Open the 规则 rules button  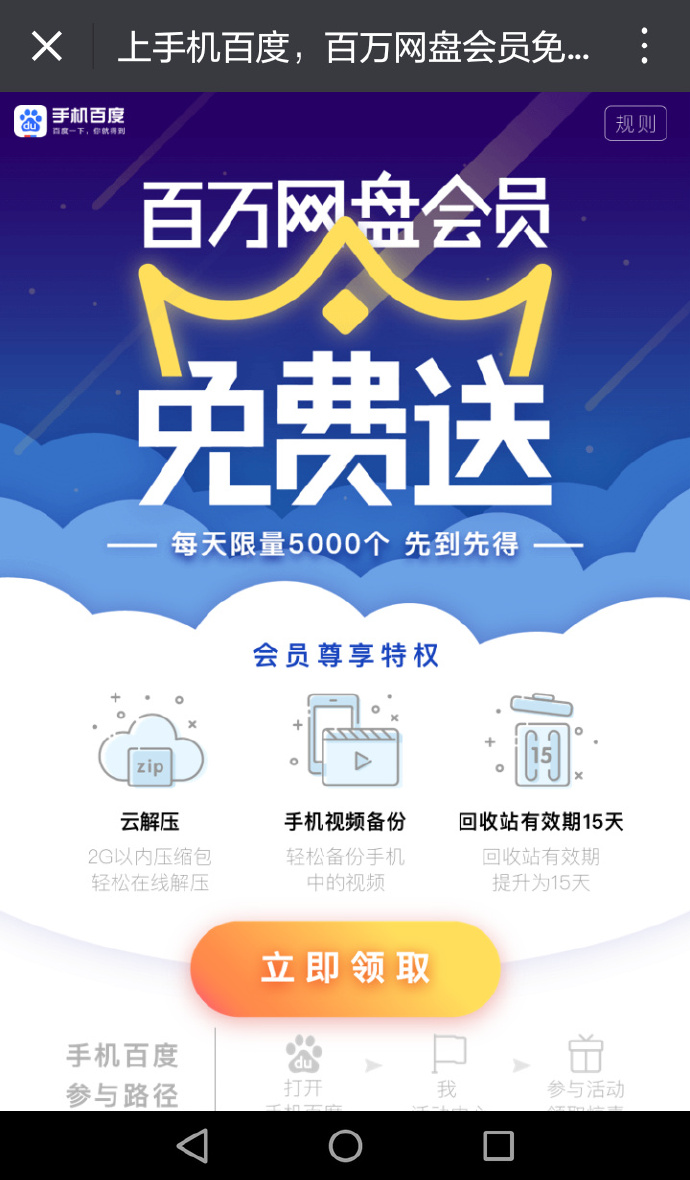click(635, 123)
